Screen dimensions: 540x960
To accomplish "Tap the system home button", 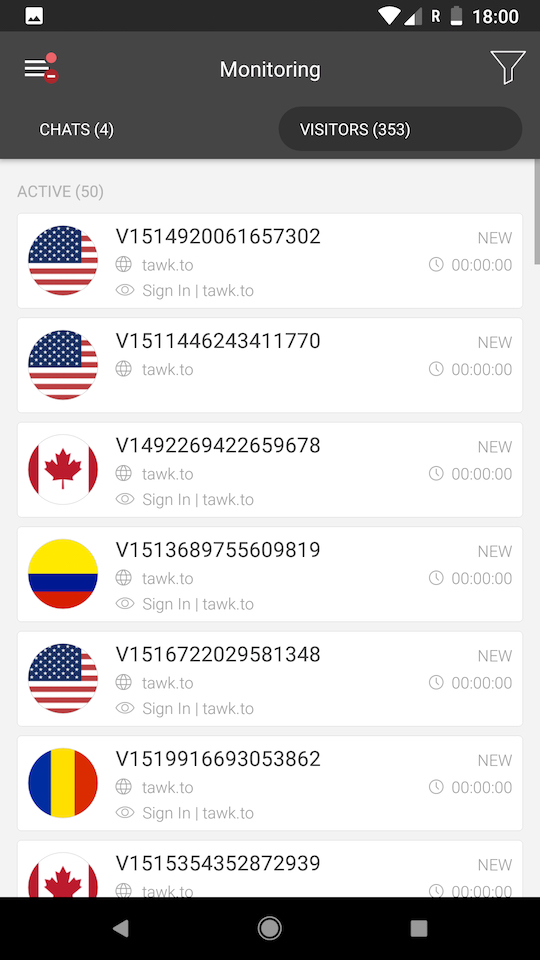I will [270, 929].
